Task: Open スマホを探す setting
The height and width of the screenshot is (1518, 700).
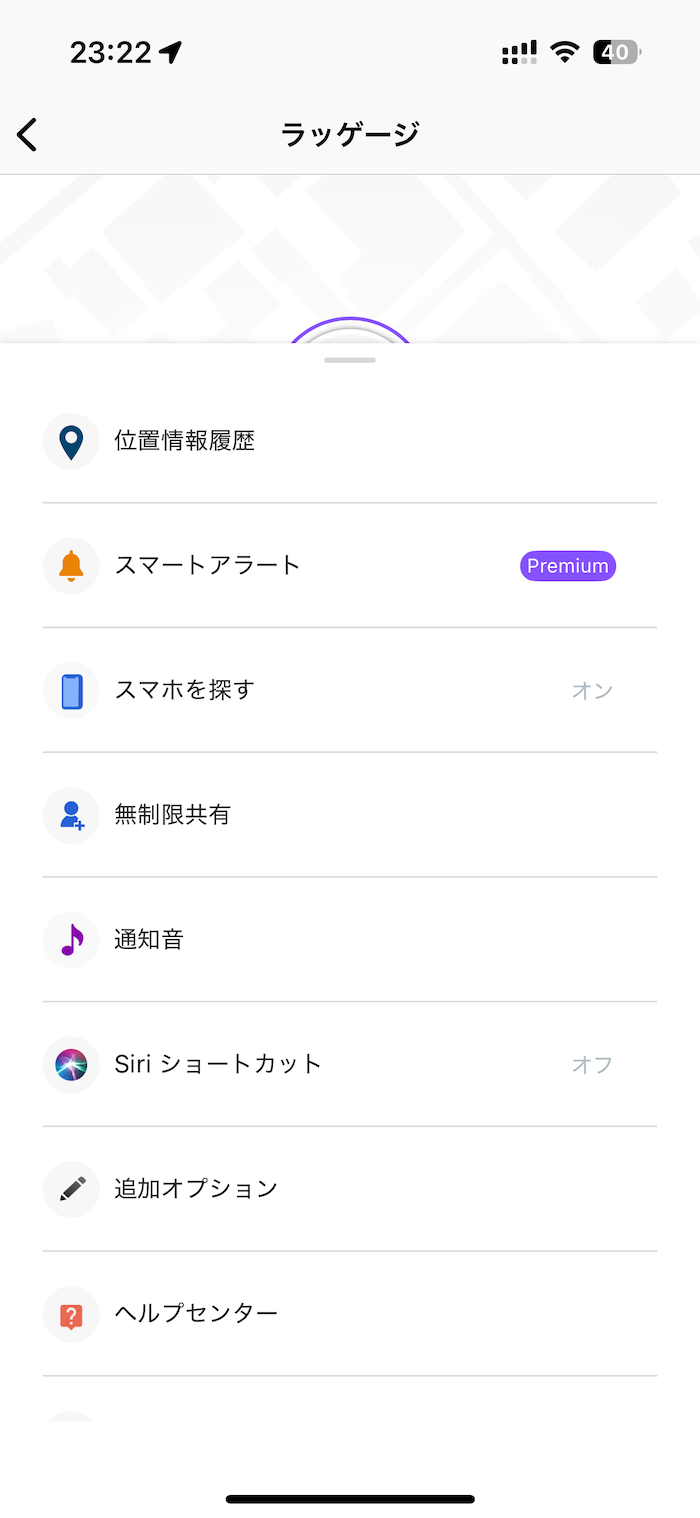Action: coord(350,690)
